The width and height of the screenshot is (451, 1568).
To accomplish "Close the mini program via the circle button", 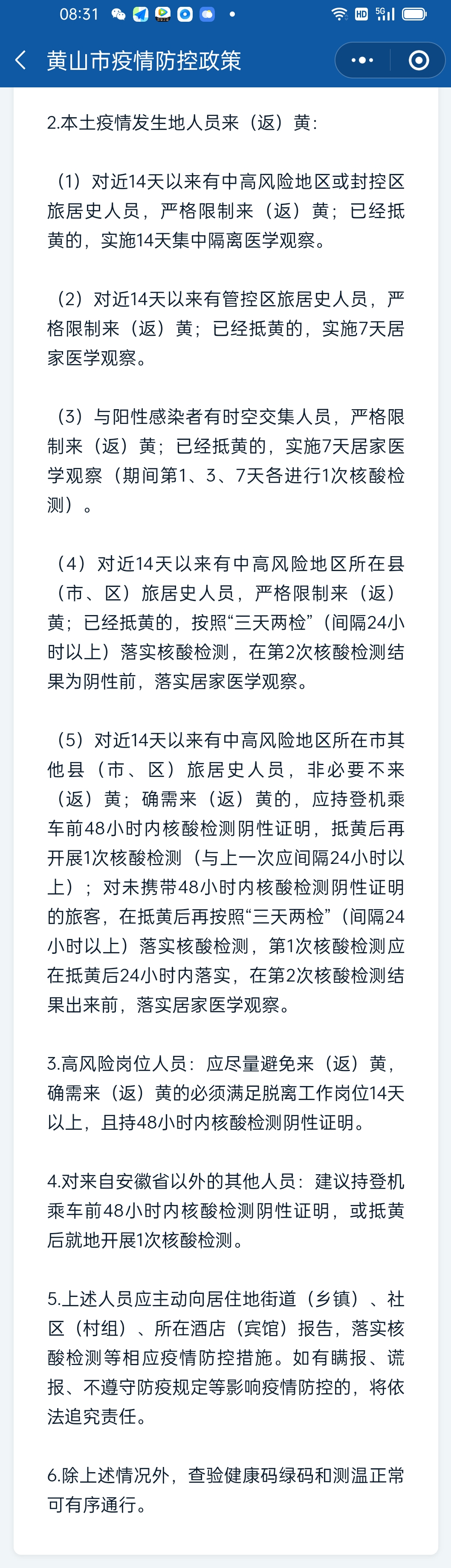I will (x=418, y=60).
